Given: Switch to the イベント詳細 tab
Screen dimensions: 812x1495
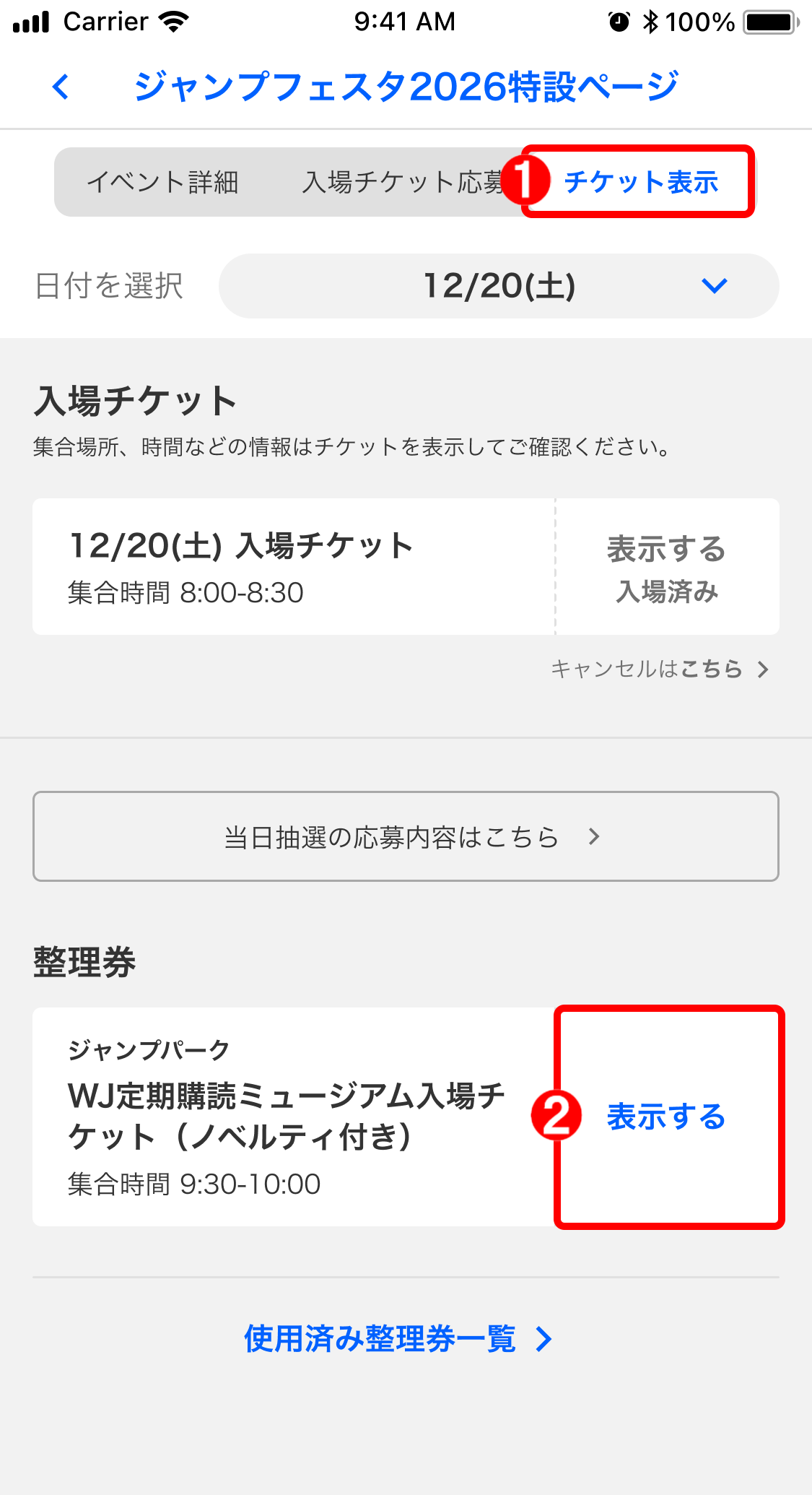Looking at the screenshot, I should [x=162, y=182].
